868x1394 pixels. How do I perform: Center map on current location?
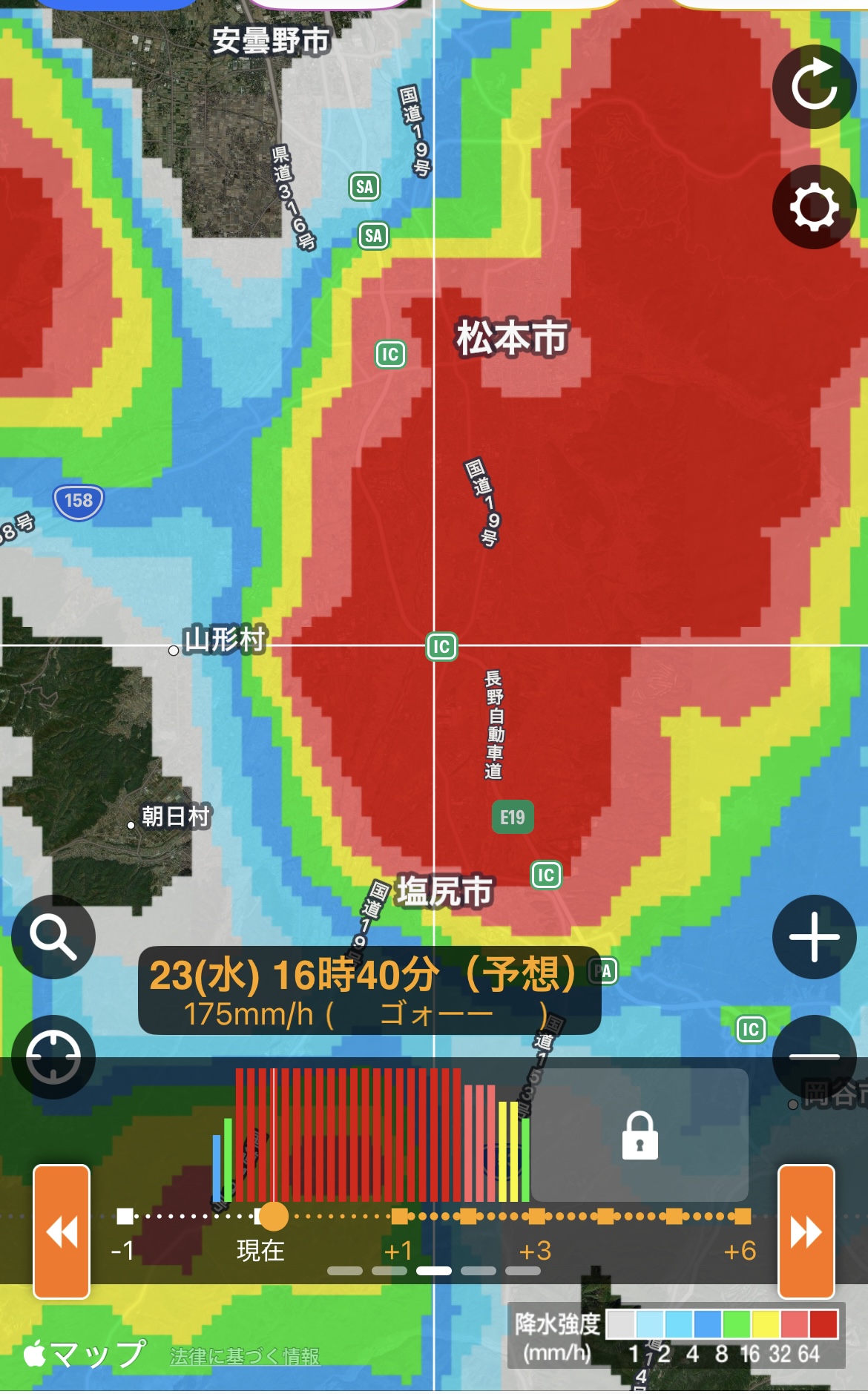coord(53,1056)
